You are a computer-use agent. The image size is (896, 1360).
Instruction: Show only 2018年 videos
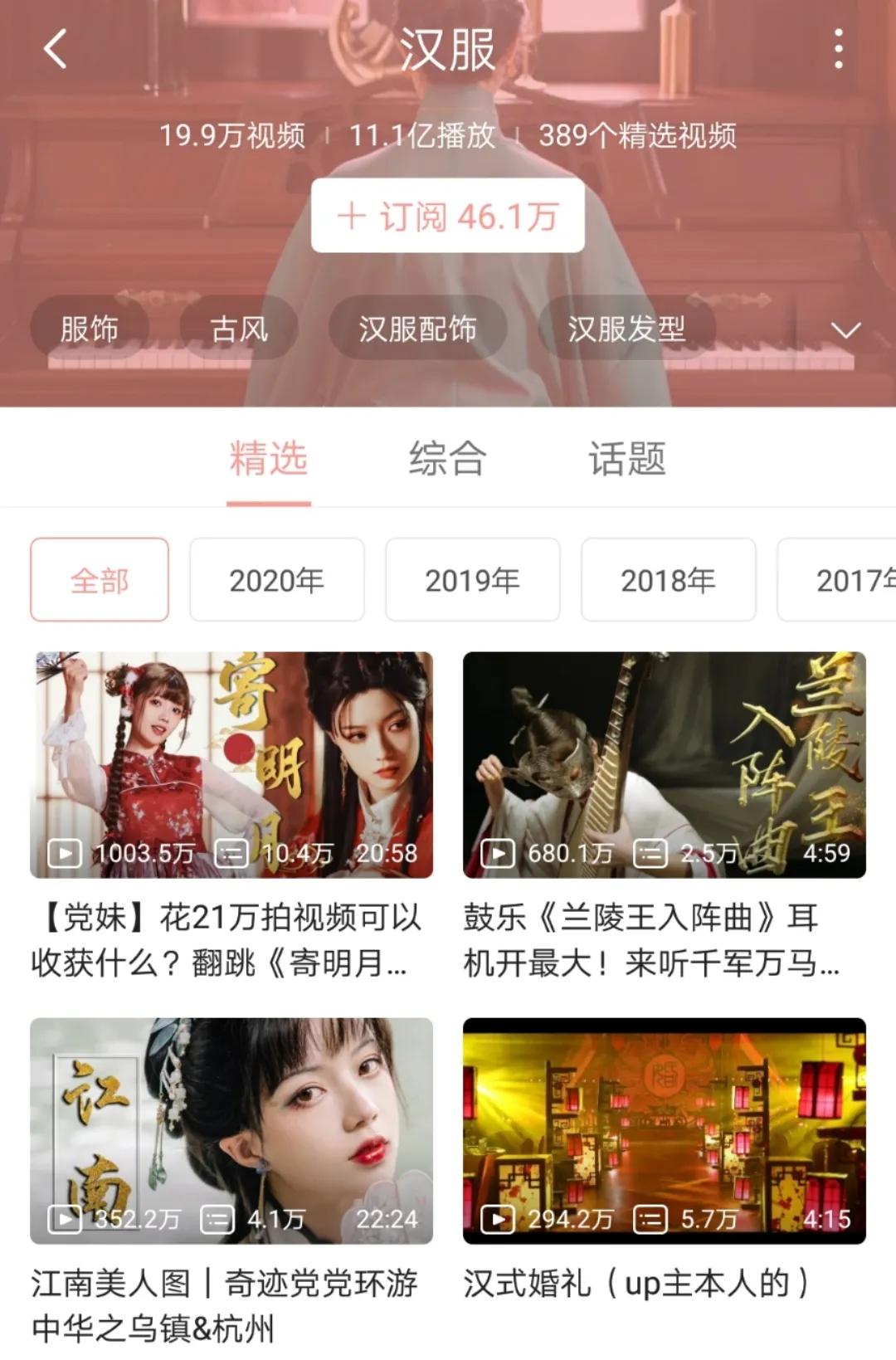pyautogui.click(x=668, y=580)
